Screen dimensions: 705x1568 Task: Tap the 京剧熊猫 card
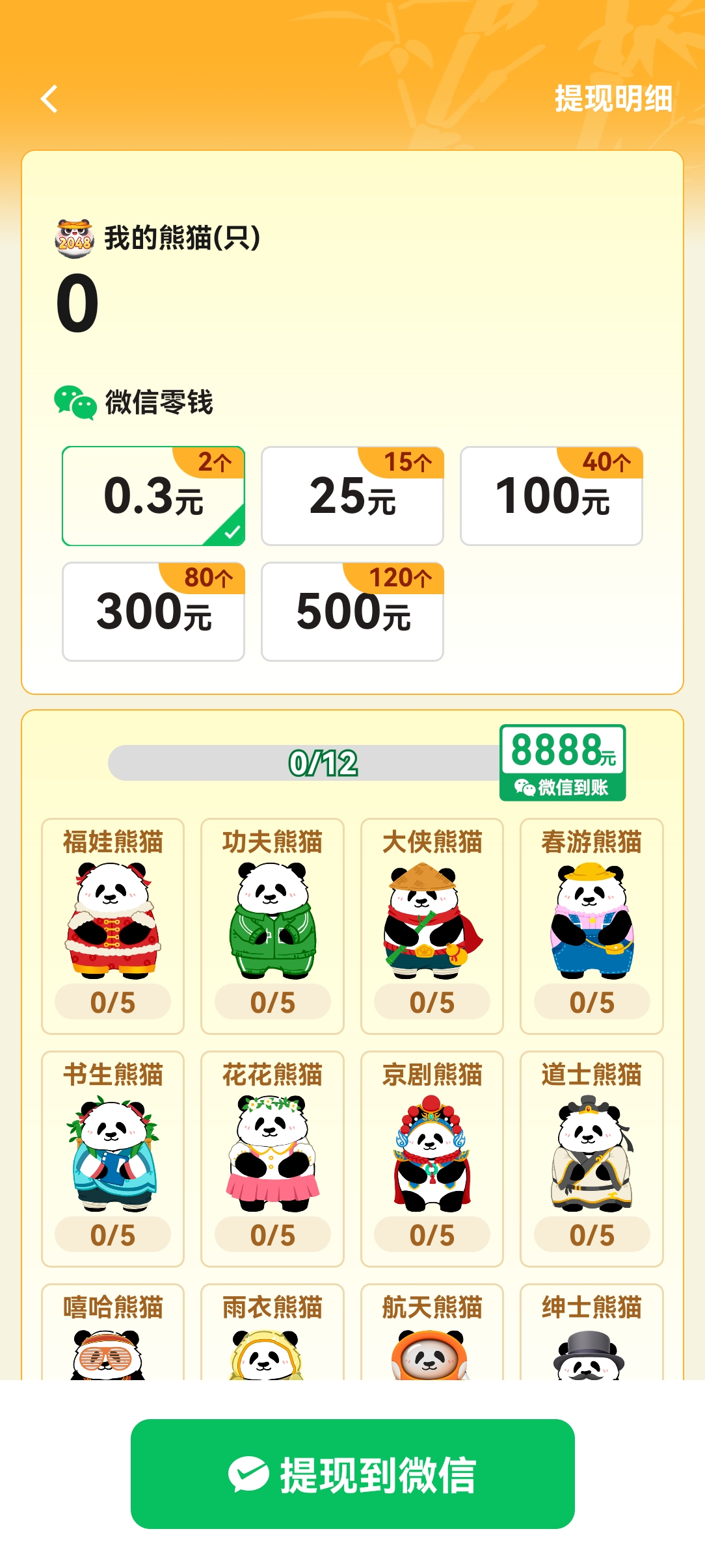coord(432,1158)
